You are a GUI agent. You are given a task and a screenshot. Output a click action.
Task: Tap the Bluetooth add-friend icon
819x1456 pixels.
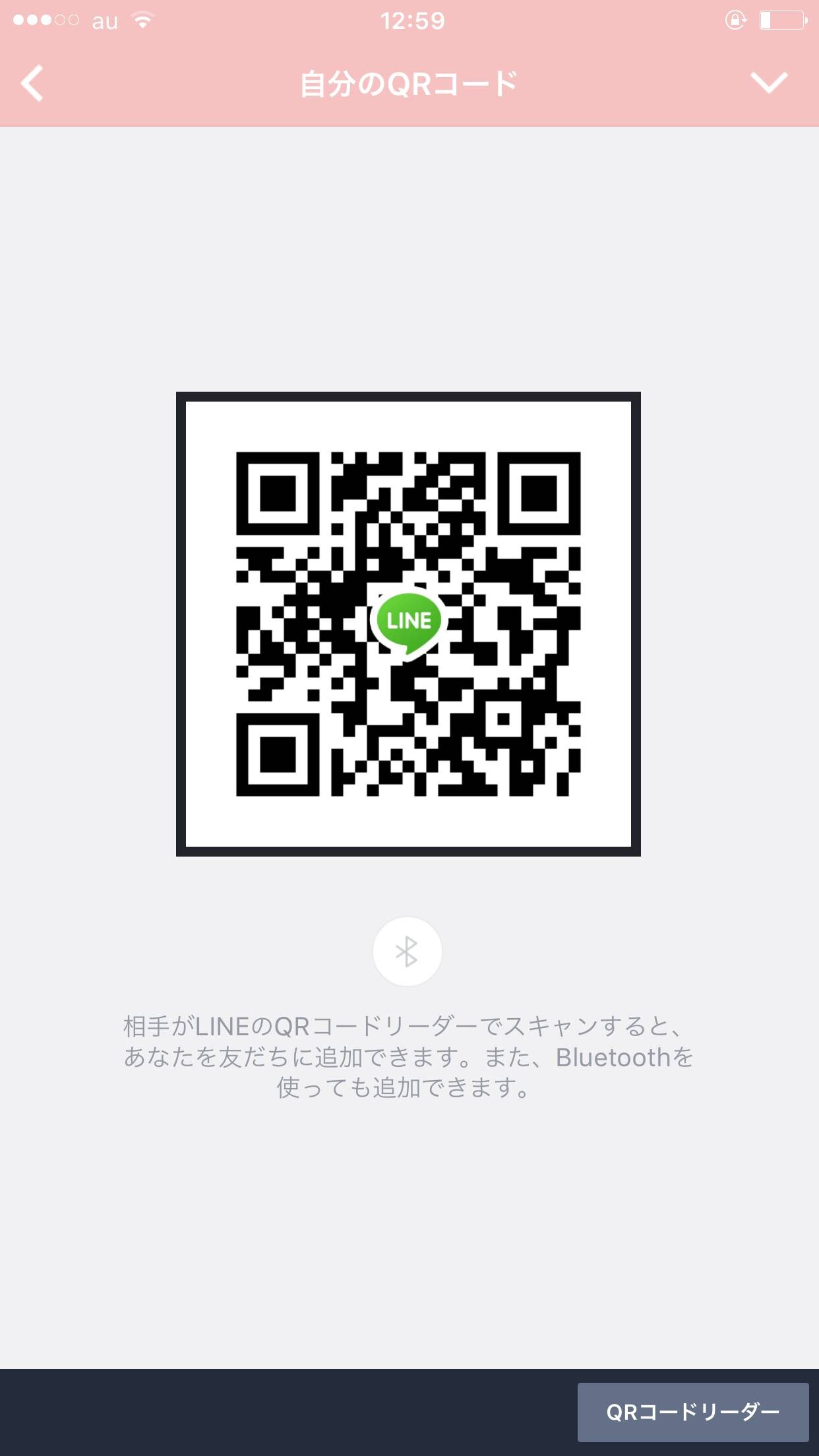[407, 951]
